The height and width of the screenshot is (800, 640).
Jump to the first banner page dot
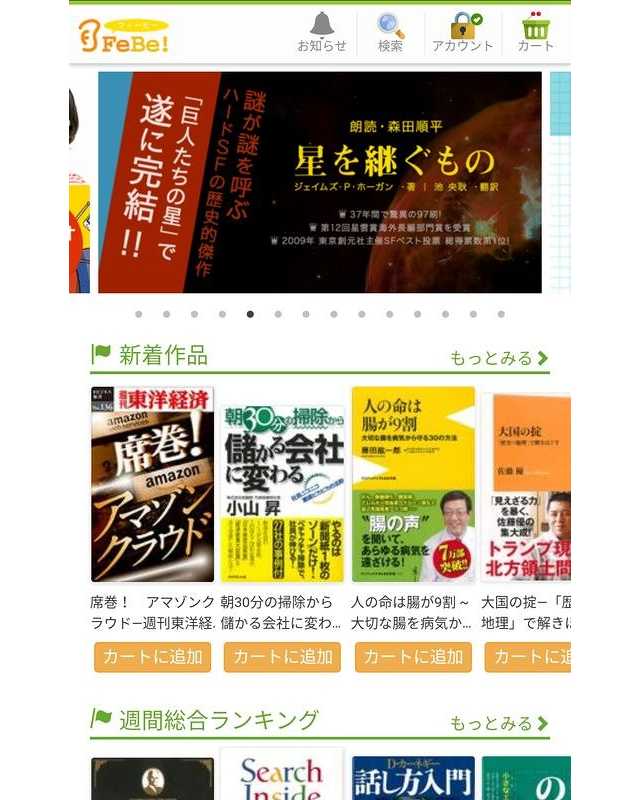pos(139,314)
